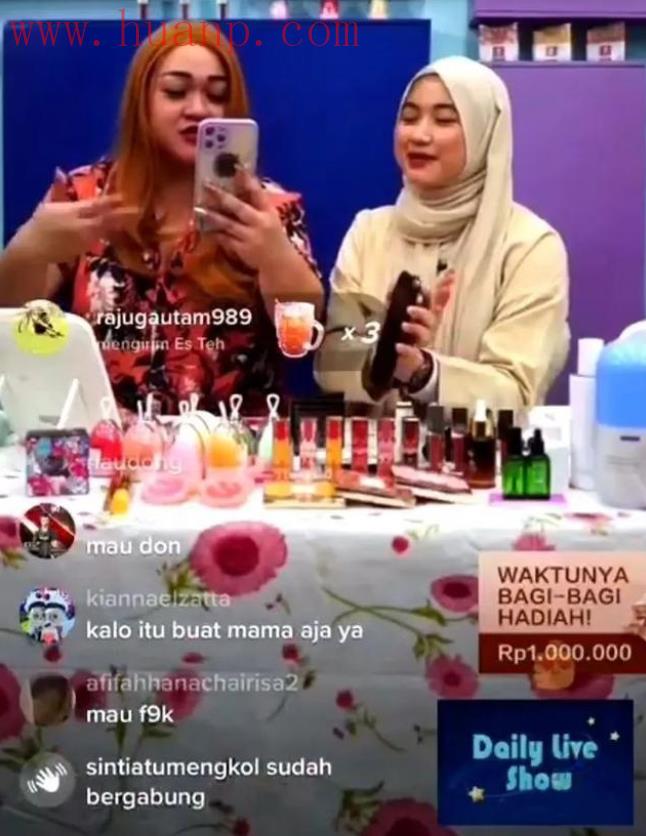The width and height of the screenshot is (646, 836).
Task: Open afifahhanachairisa2's commenter profile
Action: (49, 699)
